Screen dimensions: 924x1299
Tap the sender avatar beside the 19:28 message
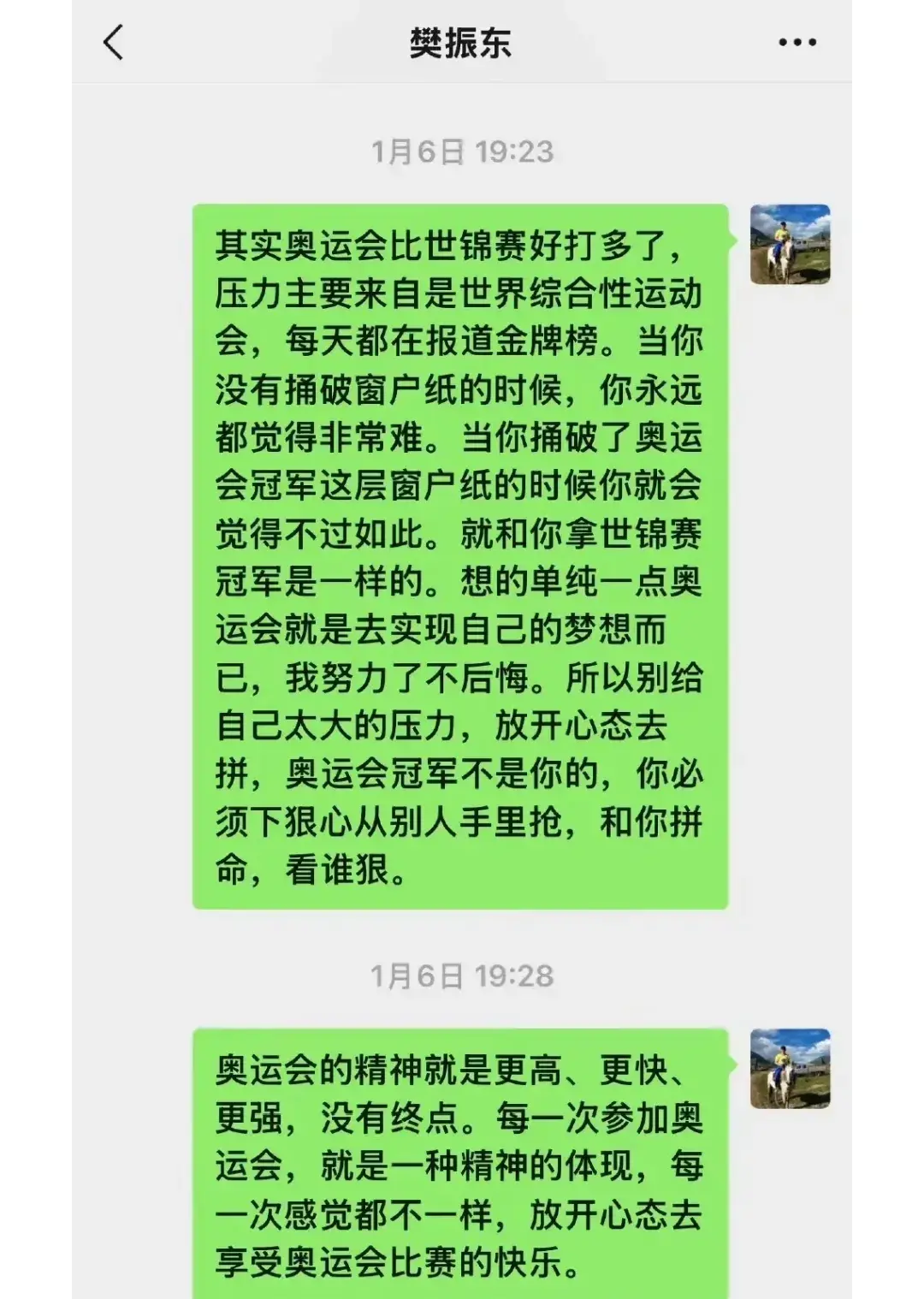click(x=790, y=1069)
